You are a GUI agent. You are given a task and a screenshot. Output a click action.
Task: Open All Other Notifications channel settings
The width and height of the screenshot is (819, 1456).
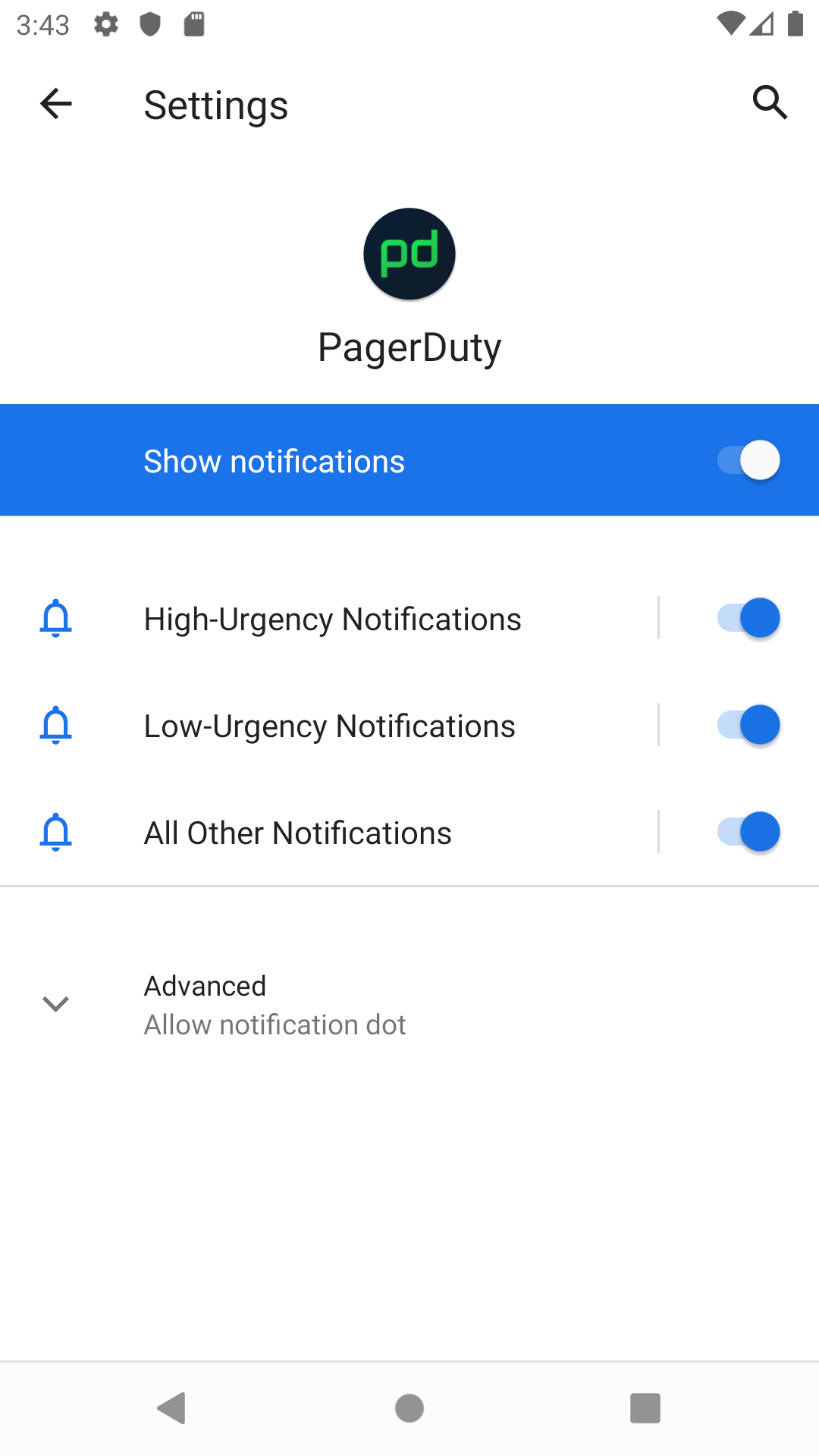tap(298, 833)
